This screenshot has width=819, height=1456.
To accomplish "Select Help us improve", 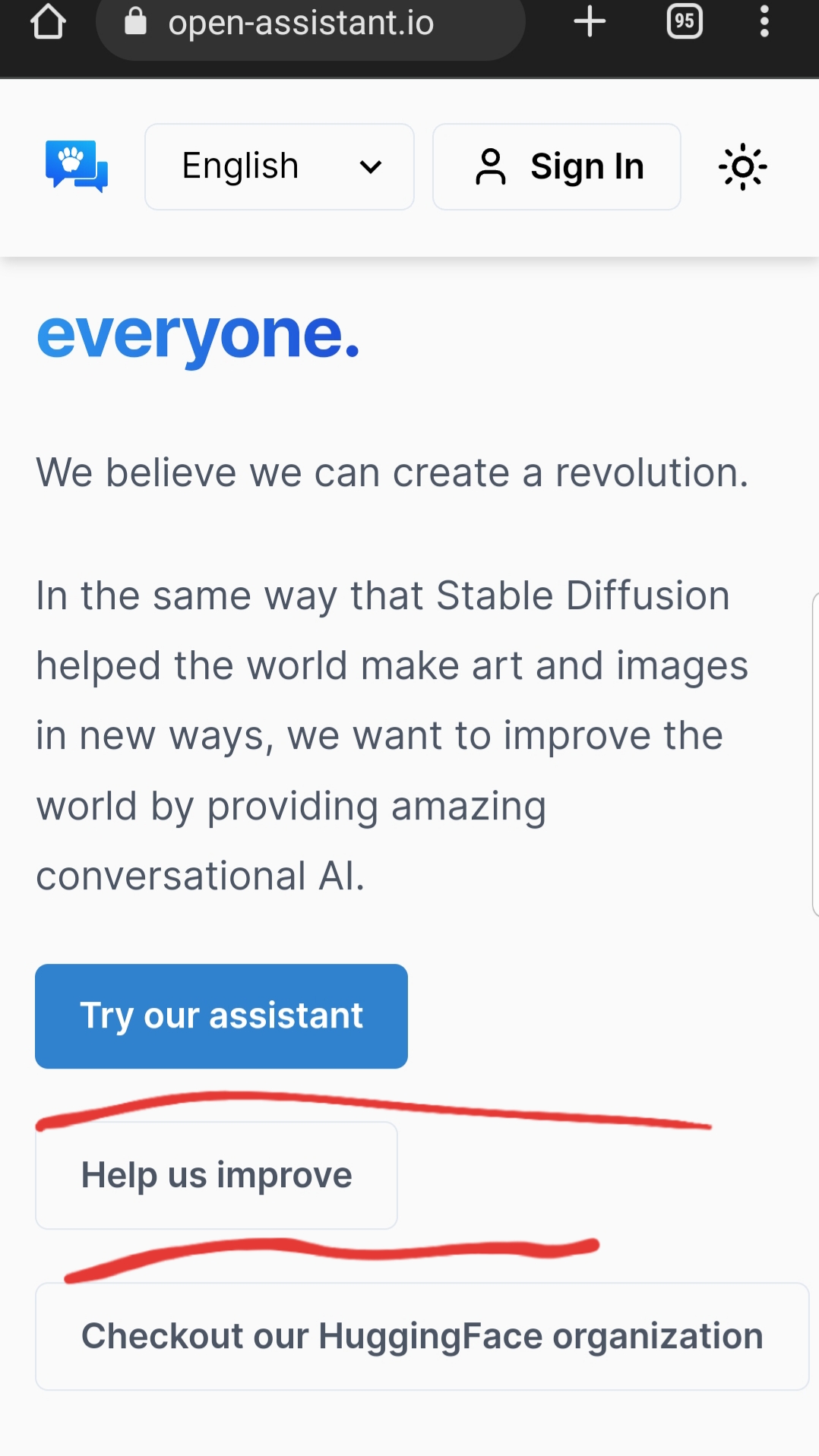I will (217, 1175).
